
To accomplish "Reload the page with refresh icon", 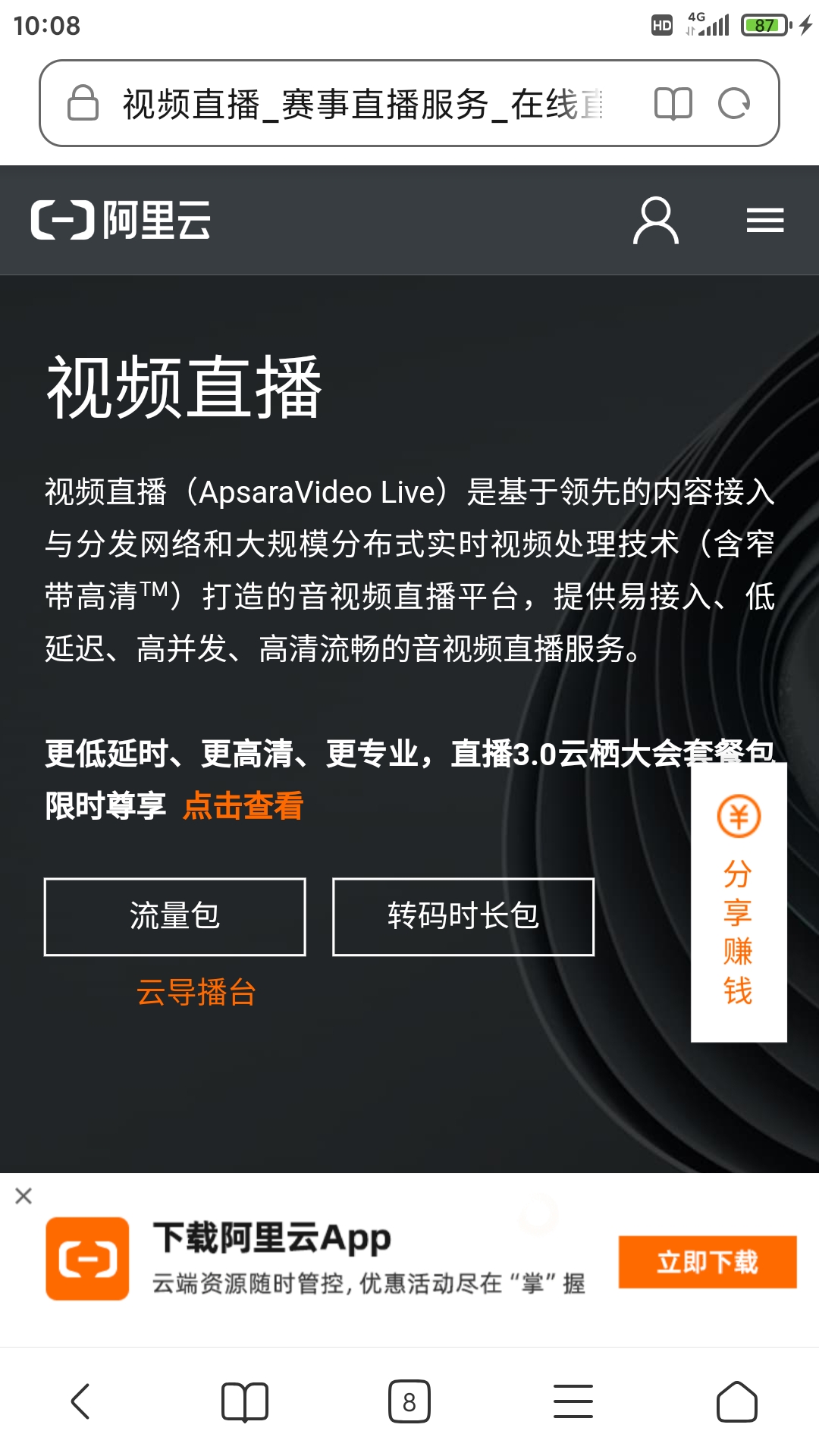I will pos(733,104).
